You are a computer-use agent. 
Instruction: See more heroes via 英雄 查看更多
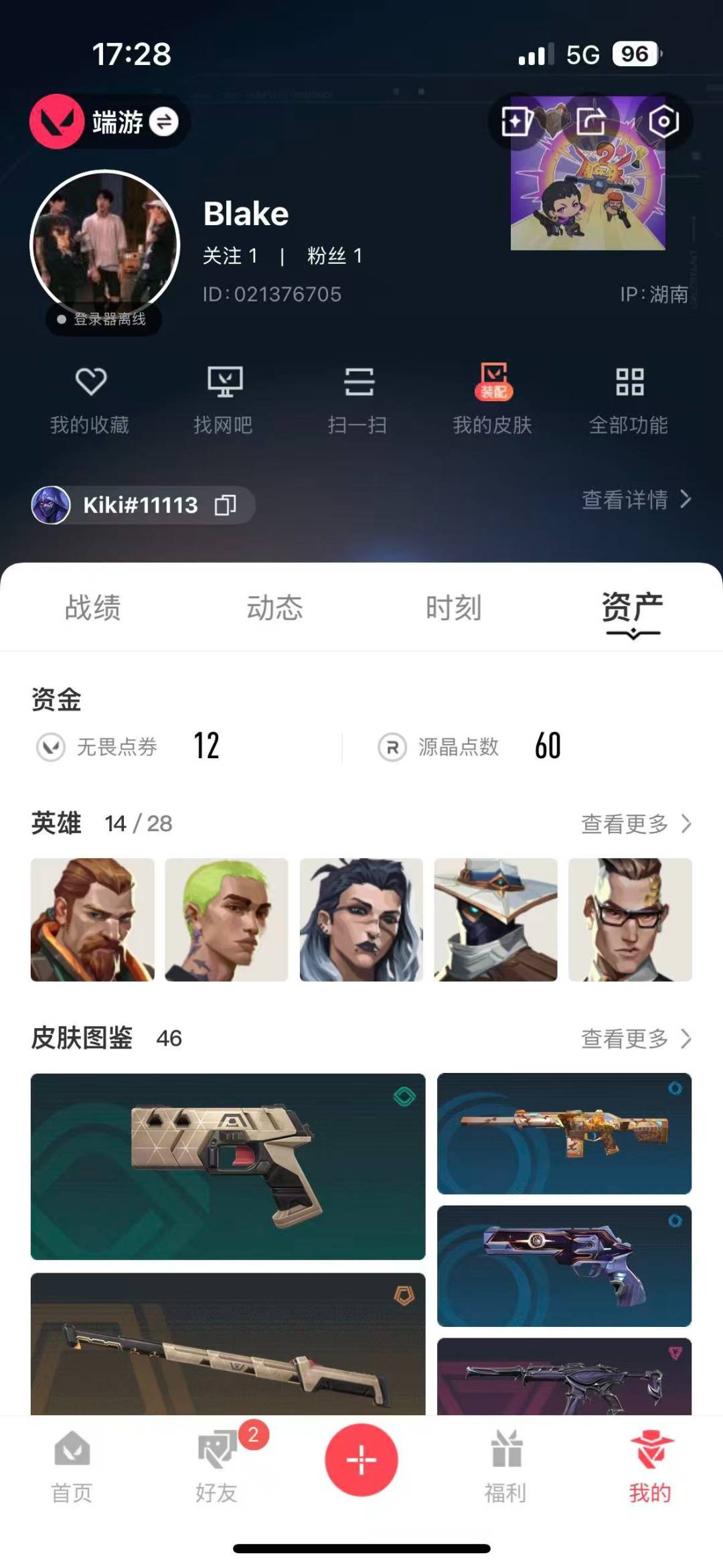pyautogui.click(x=636, y=824)
